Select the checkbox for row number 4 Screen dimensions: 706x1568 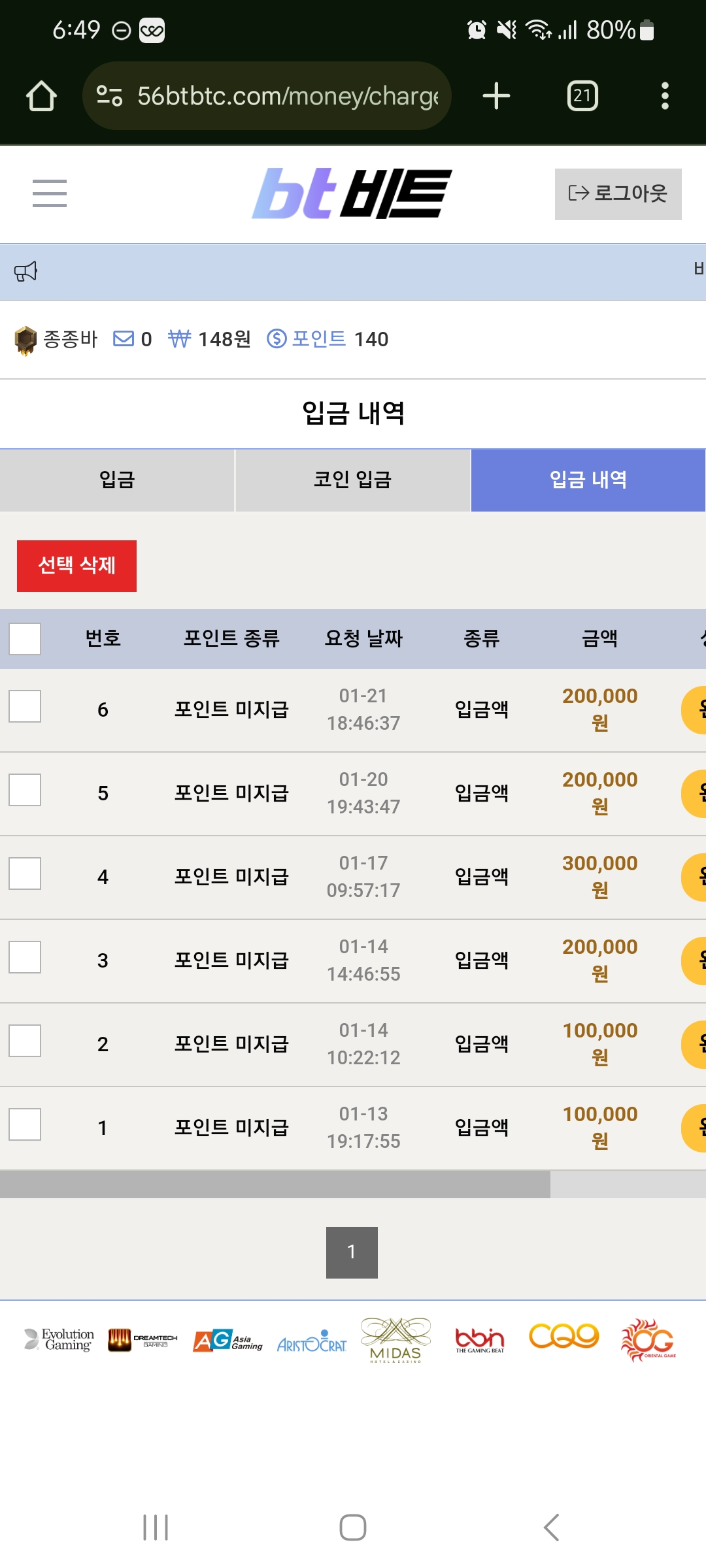pyautogui.click(x=25, y=874)
